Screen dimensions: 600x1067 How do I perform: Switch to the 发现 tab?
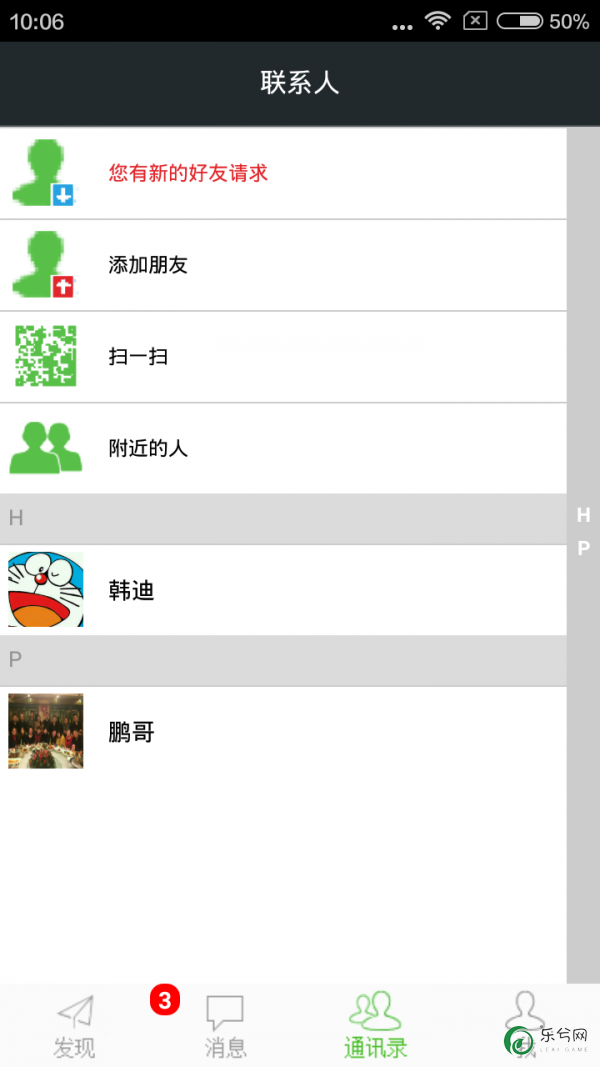[x=75, y=1025]
